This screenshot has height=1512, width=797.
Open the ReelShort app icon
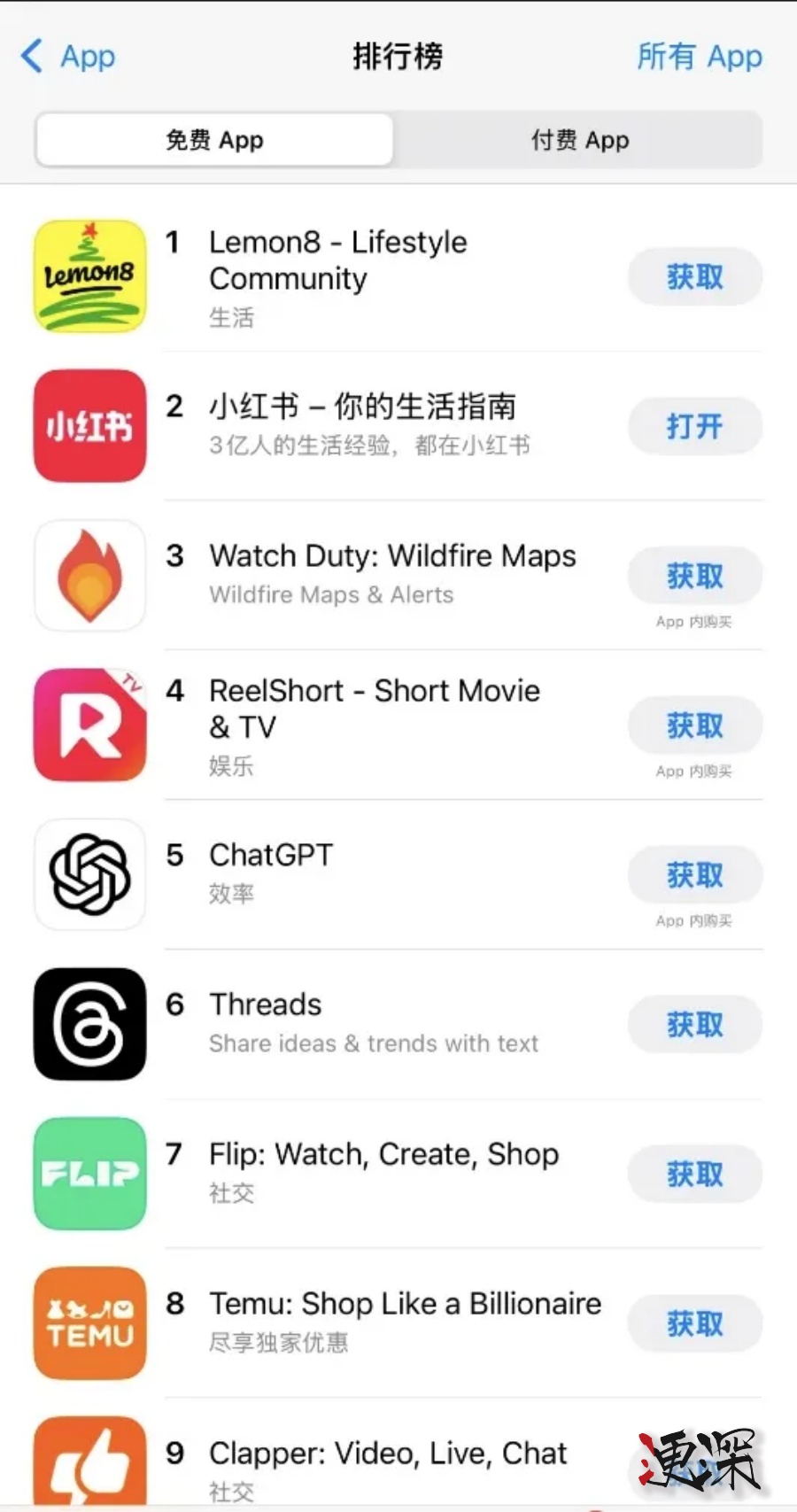point(89,725)
